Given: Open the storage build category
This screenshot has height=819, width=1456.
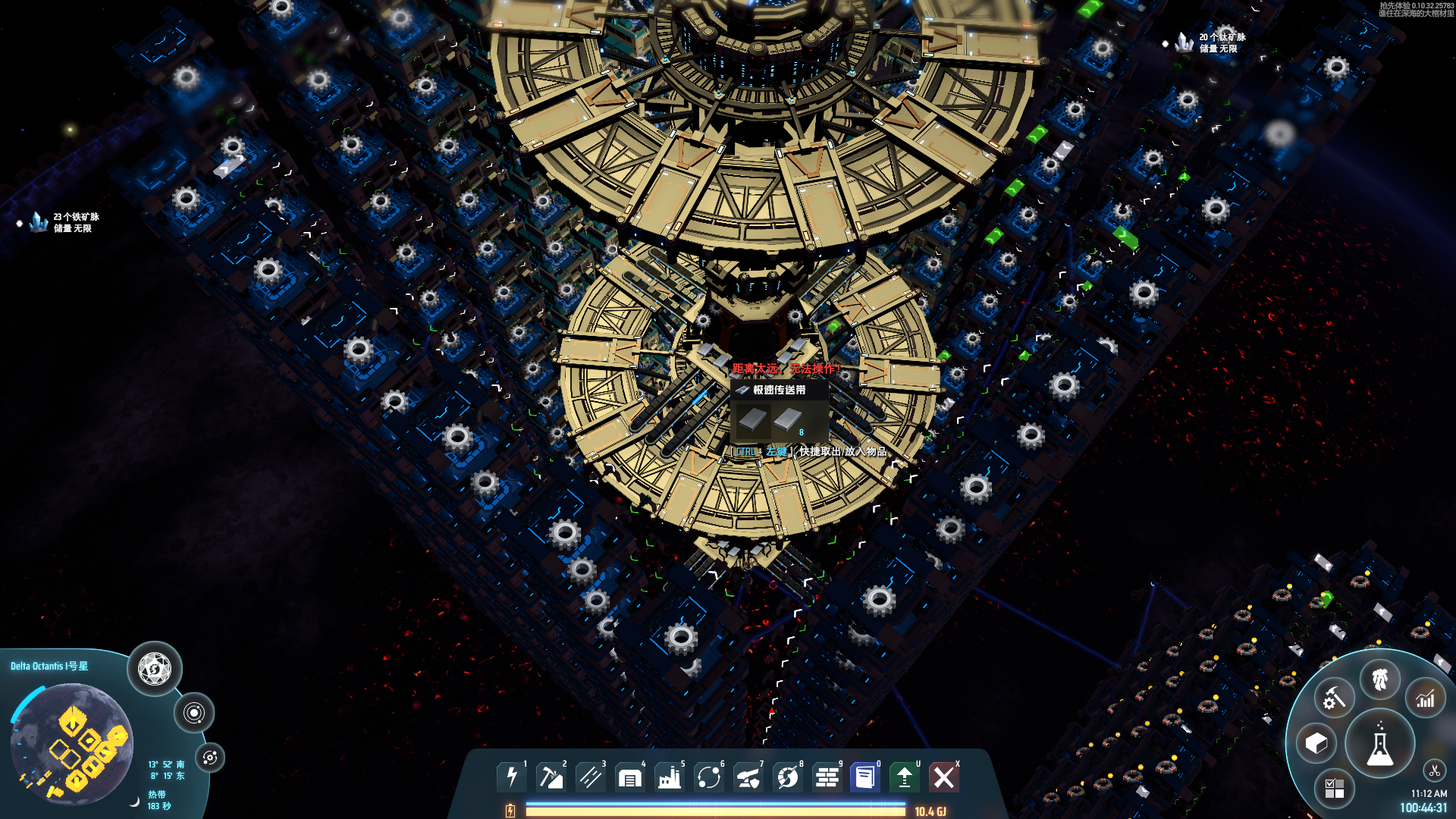Looking at the screenshot, I should coord(630,777).
